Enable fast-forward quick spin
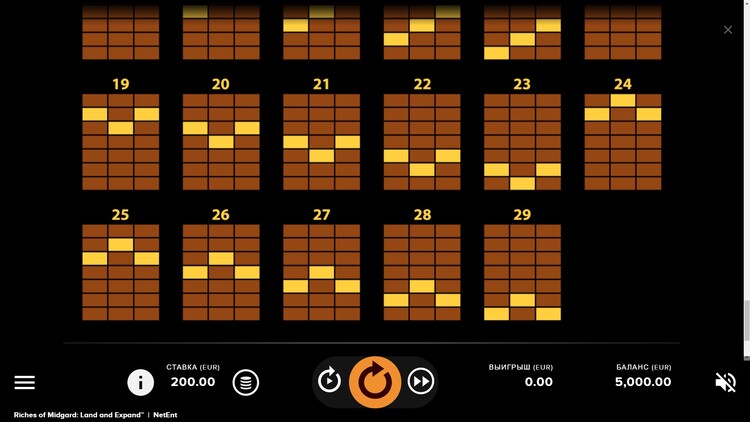This screenshot has height=422, width=750. [x=421, y=381]
